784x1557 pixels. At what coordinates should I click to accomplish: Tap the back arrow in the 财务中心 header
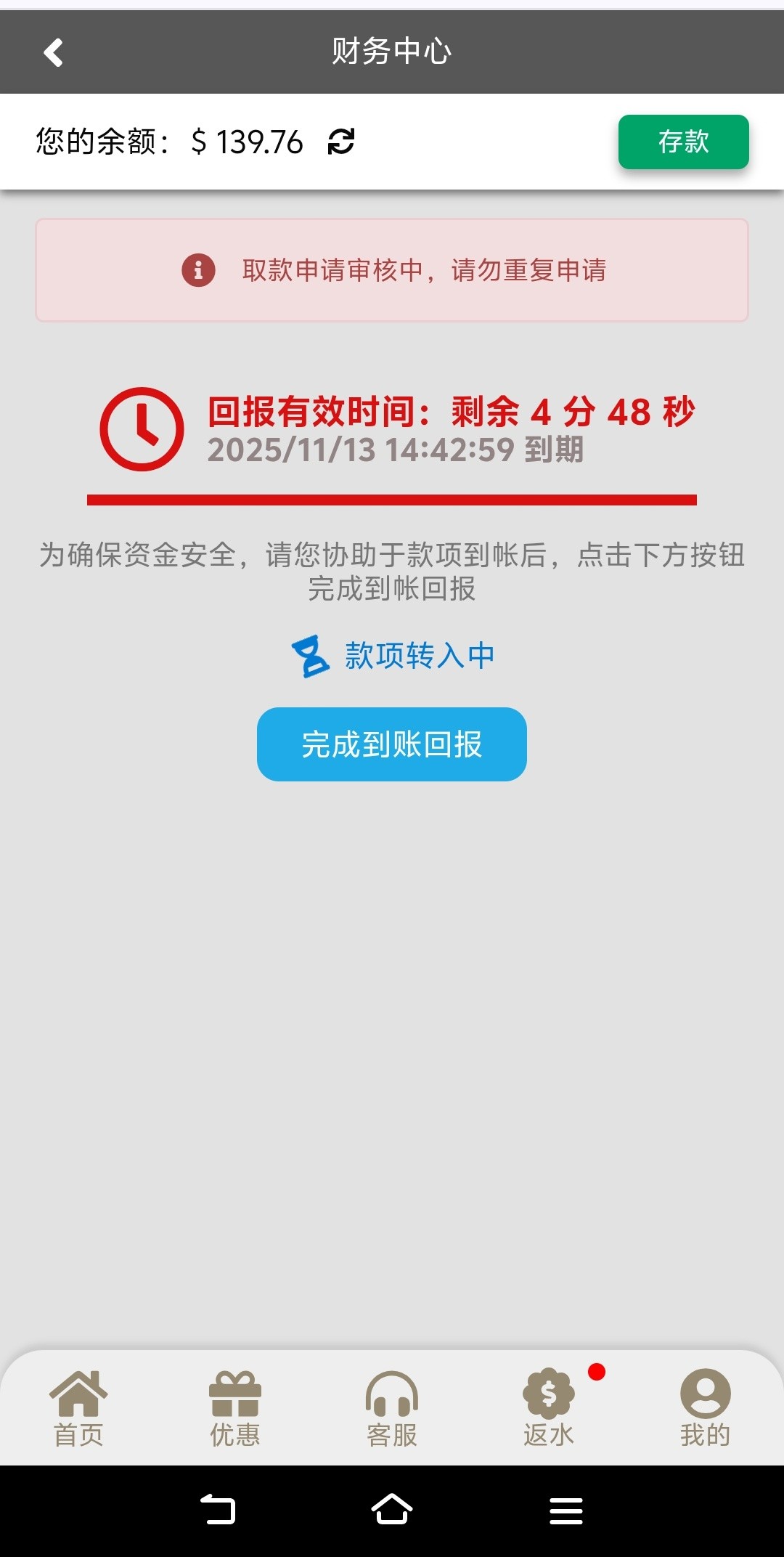[52, 52]
